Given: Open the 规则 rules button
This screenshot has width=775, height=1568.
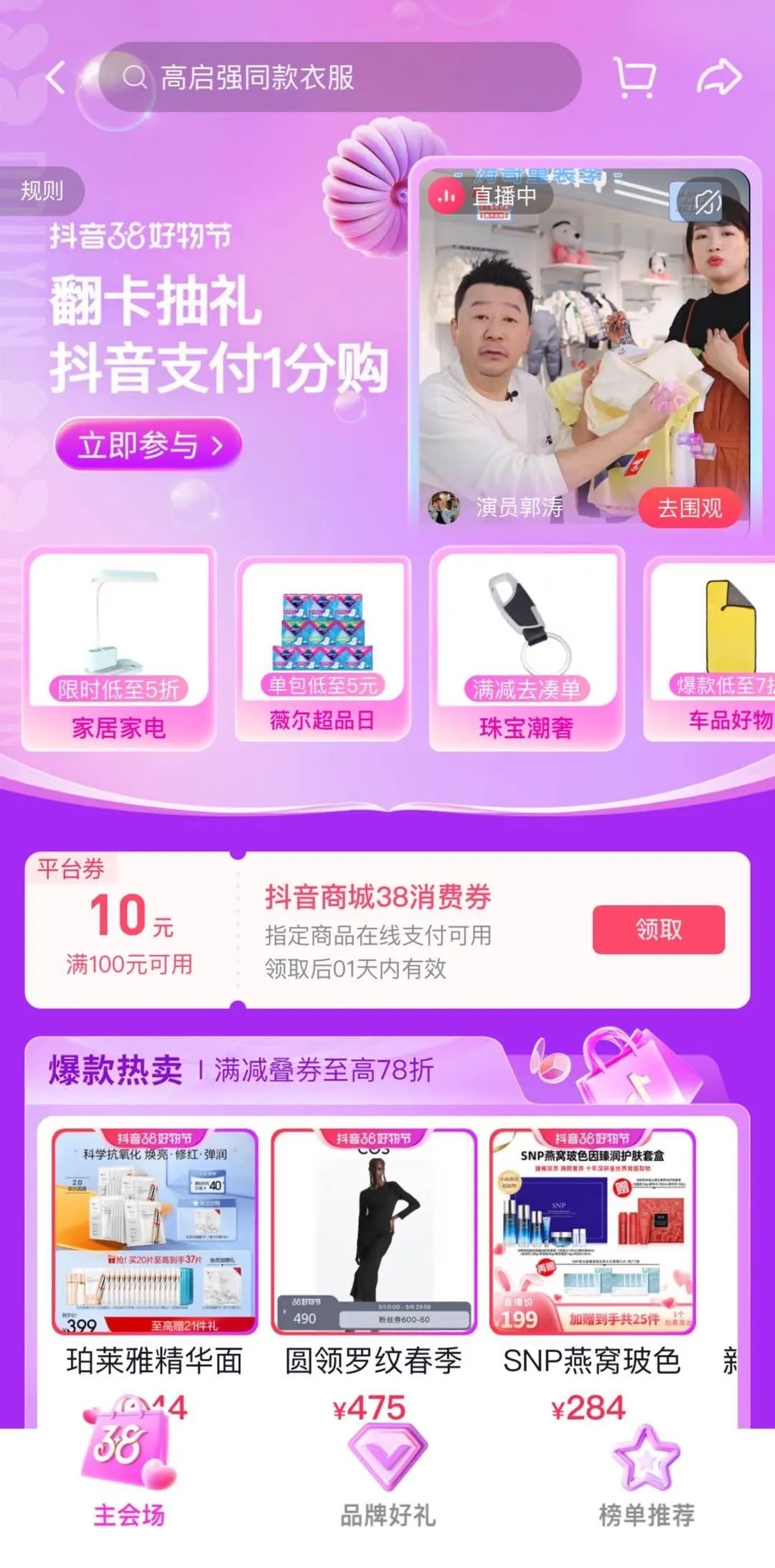Looking at the screenshot, I should 42,191.
